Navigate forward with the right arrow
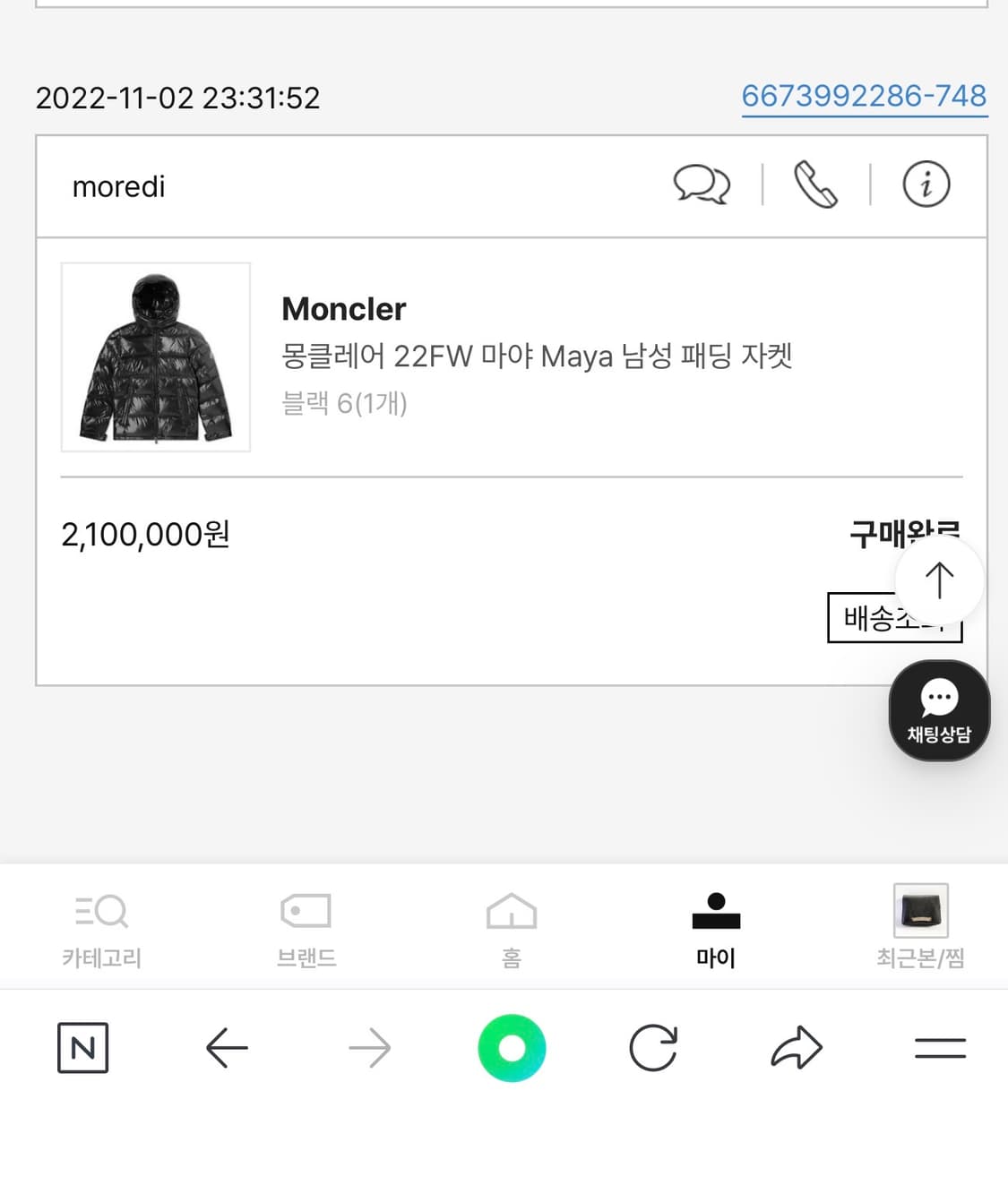The height and width of the screenshot is (1185, 1008). click(x=368, y=1048)
